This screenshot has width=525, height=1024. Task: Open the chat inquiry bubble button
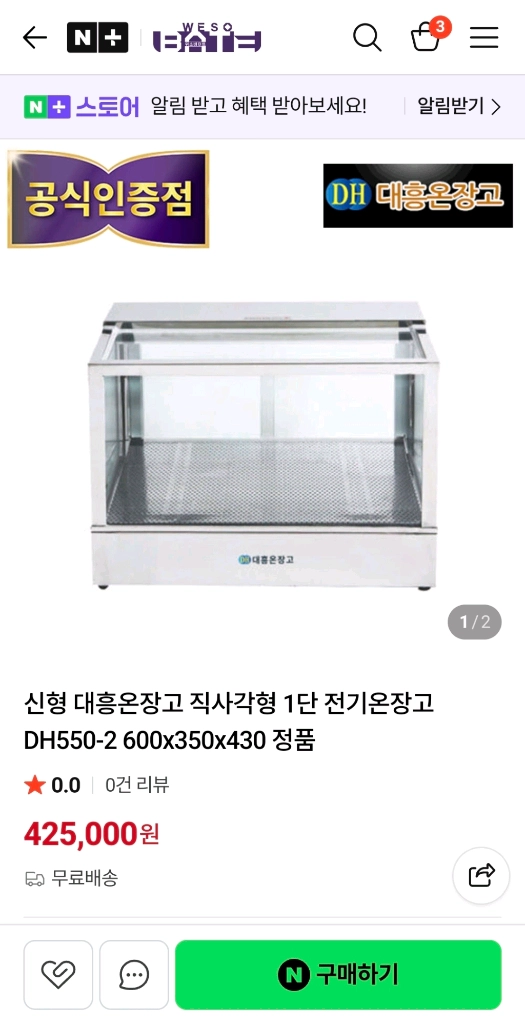134,975
